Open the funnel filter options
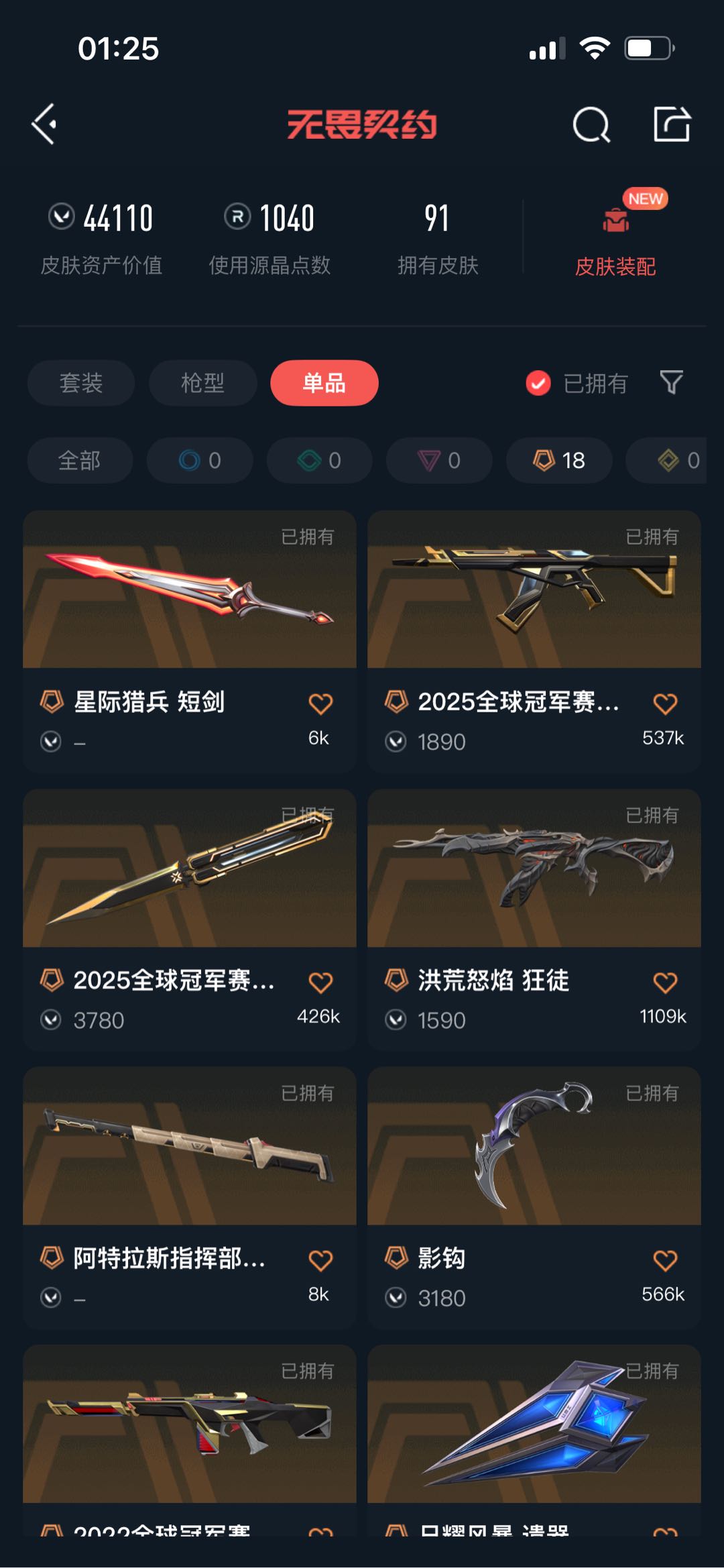 click(x=671, y=383)
